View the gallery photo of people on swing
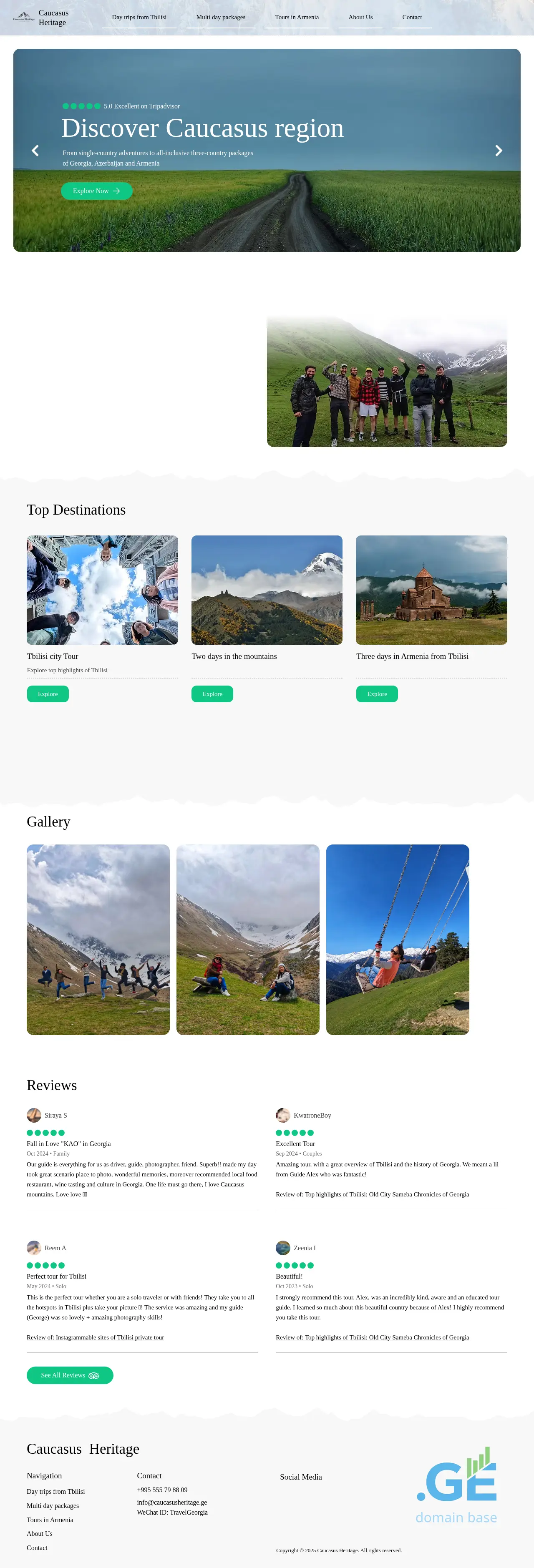 398,939
